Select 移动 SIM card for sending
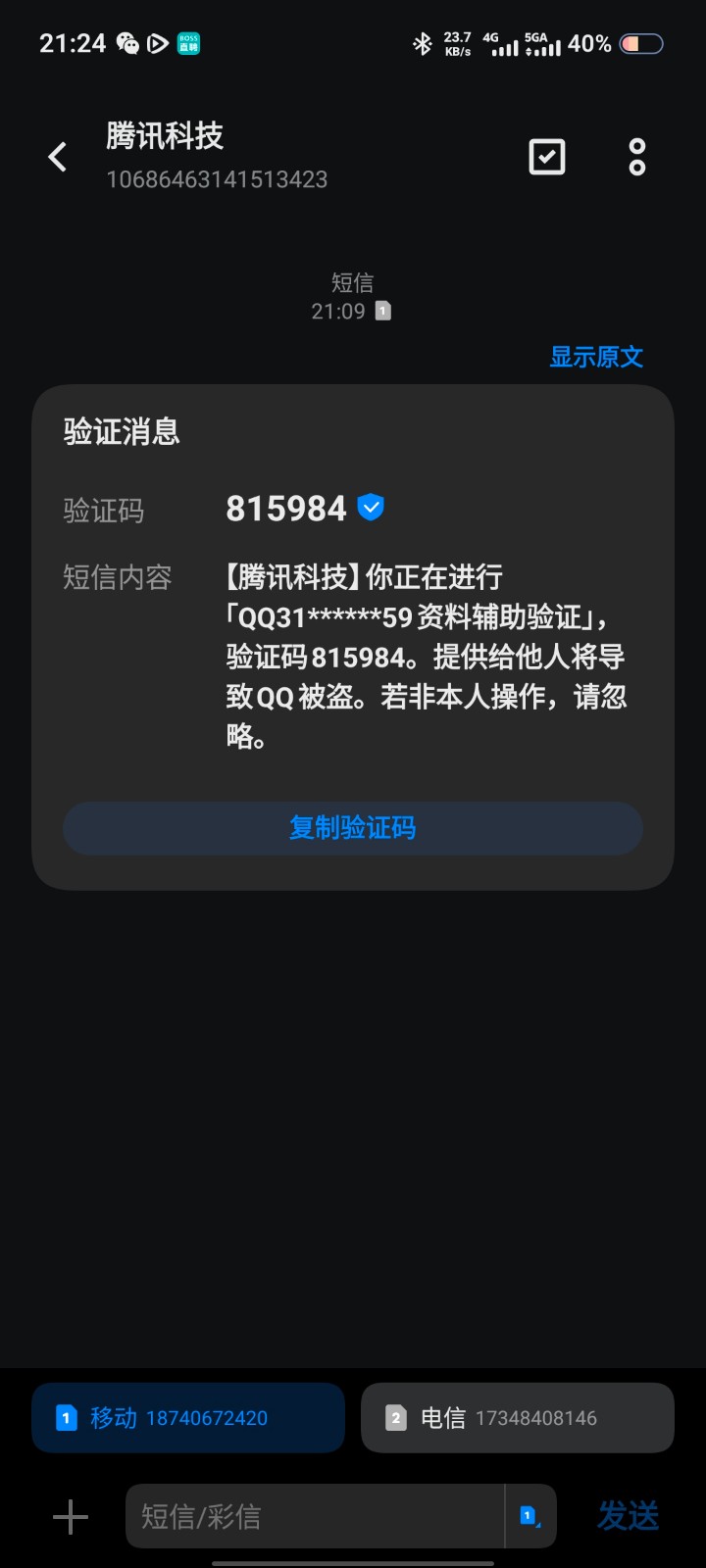Viewport: 706px width, 1568px height. (187, 1417)
